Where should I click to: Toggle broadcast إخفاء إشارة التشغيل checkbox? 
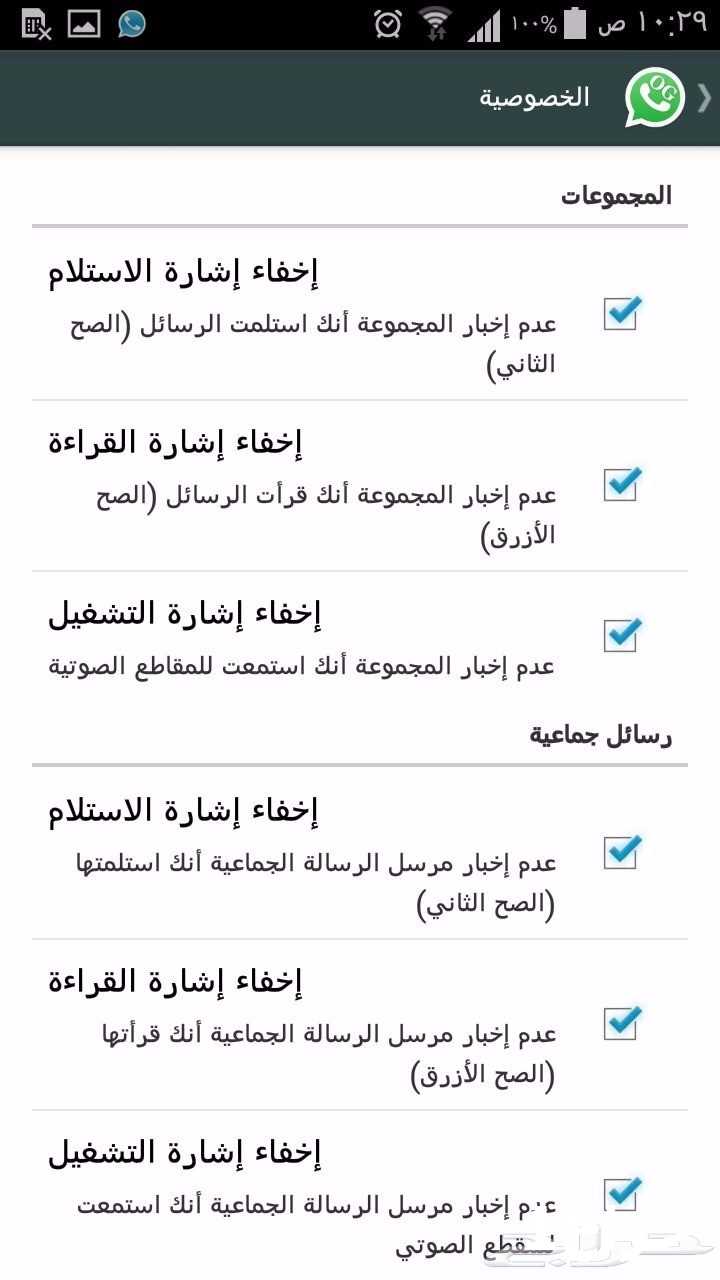621,1194
